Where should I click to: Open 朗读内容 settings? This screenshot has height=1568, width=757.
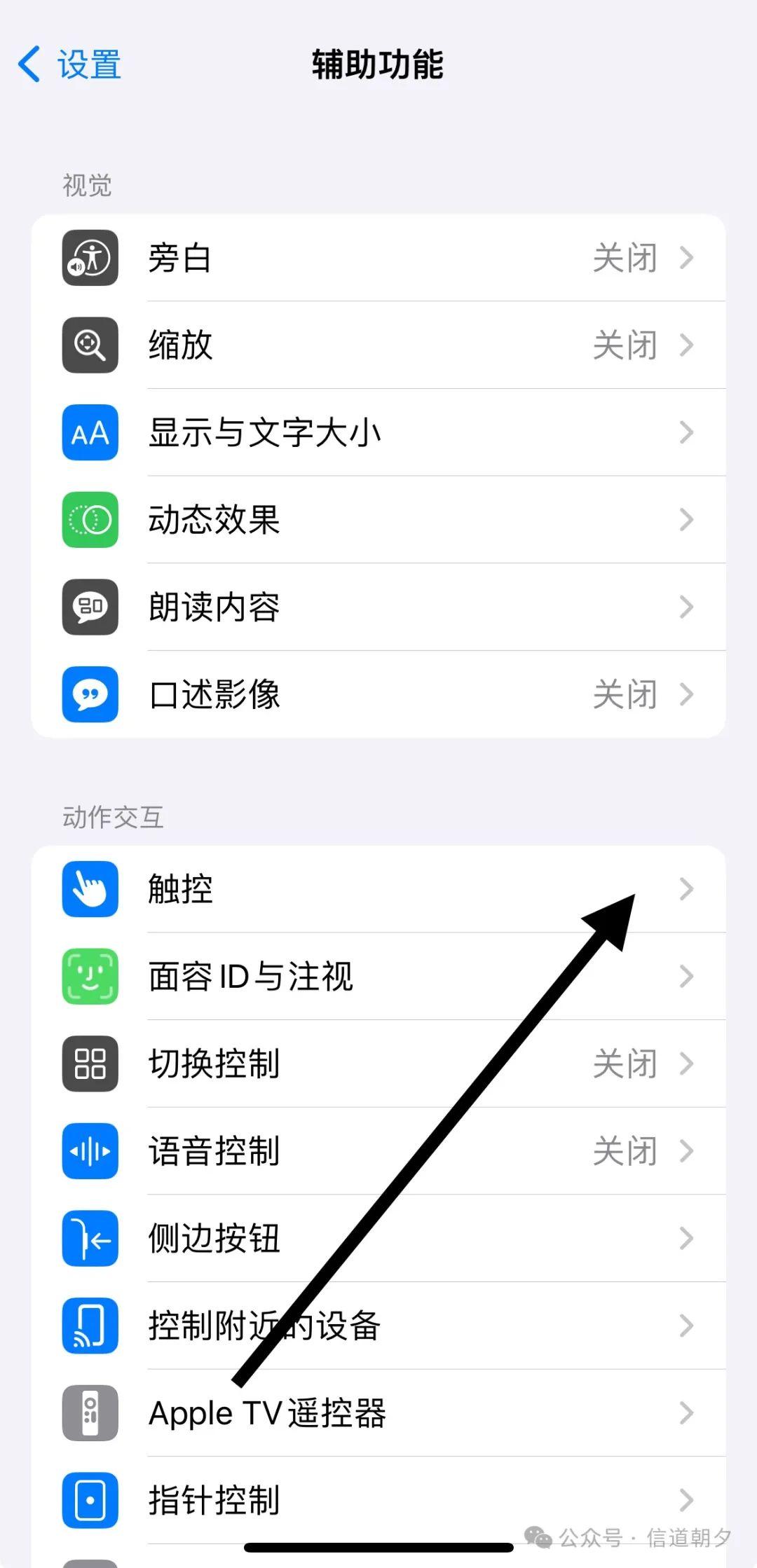point(378,607)
